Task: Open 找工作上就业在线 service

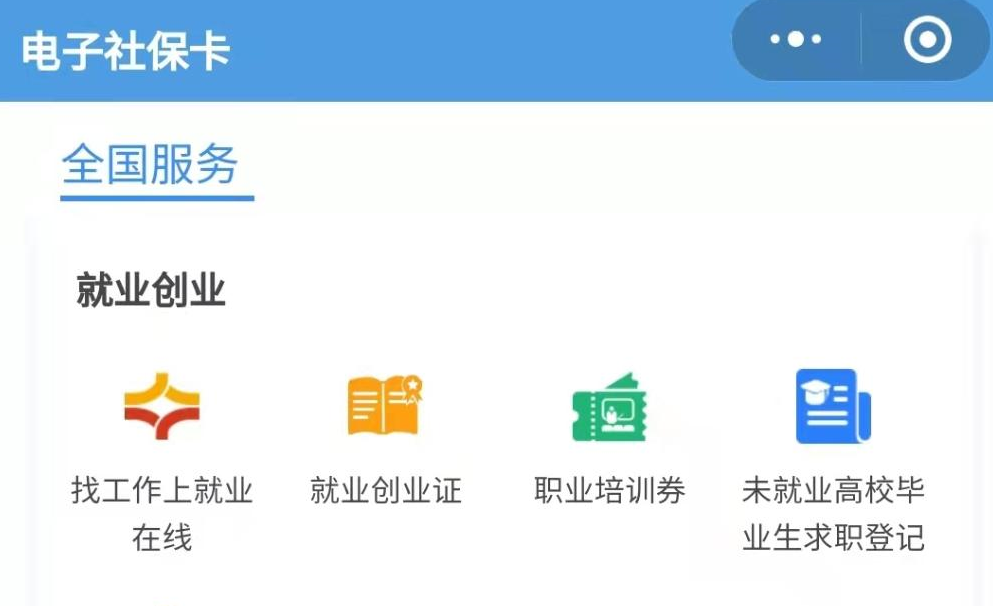Action: [162, 407]
